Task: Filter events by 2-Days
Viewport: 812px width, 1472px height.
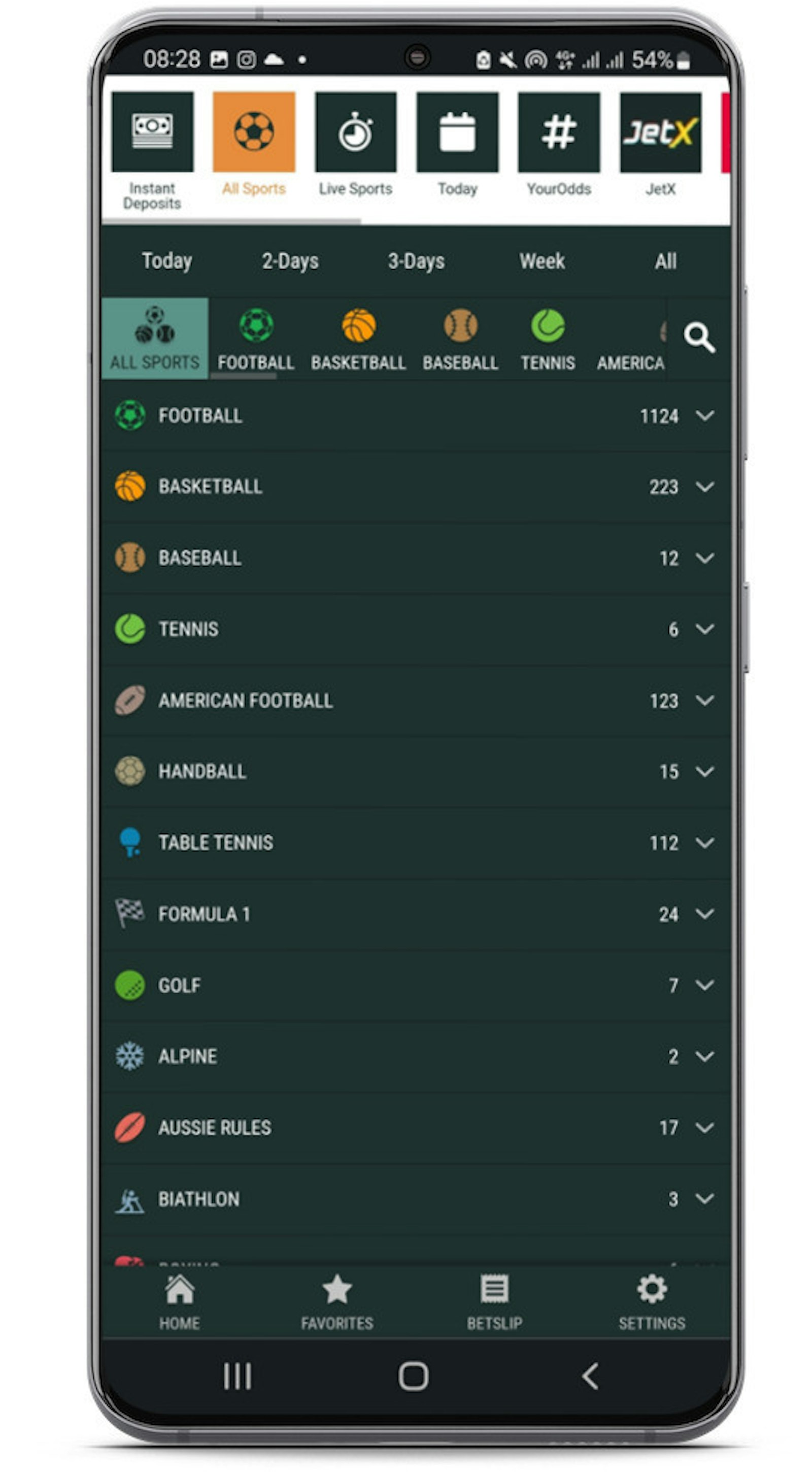Action: click(x=290, y=261)
